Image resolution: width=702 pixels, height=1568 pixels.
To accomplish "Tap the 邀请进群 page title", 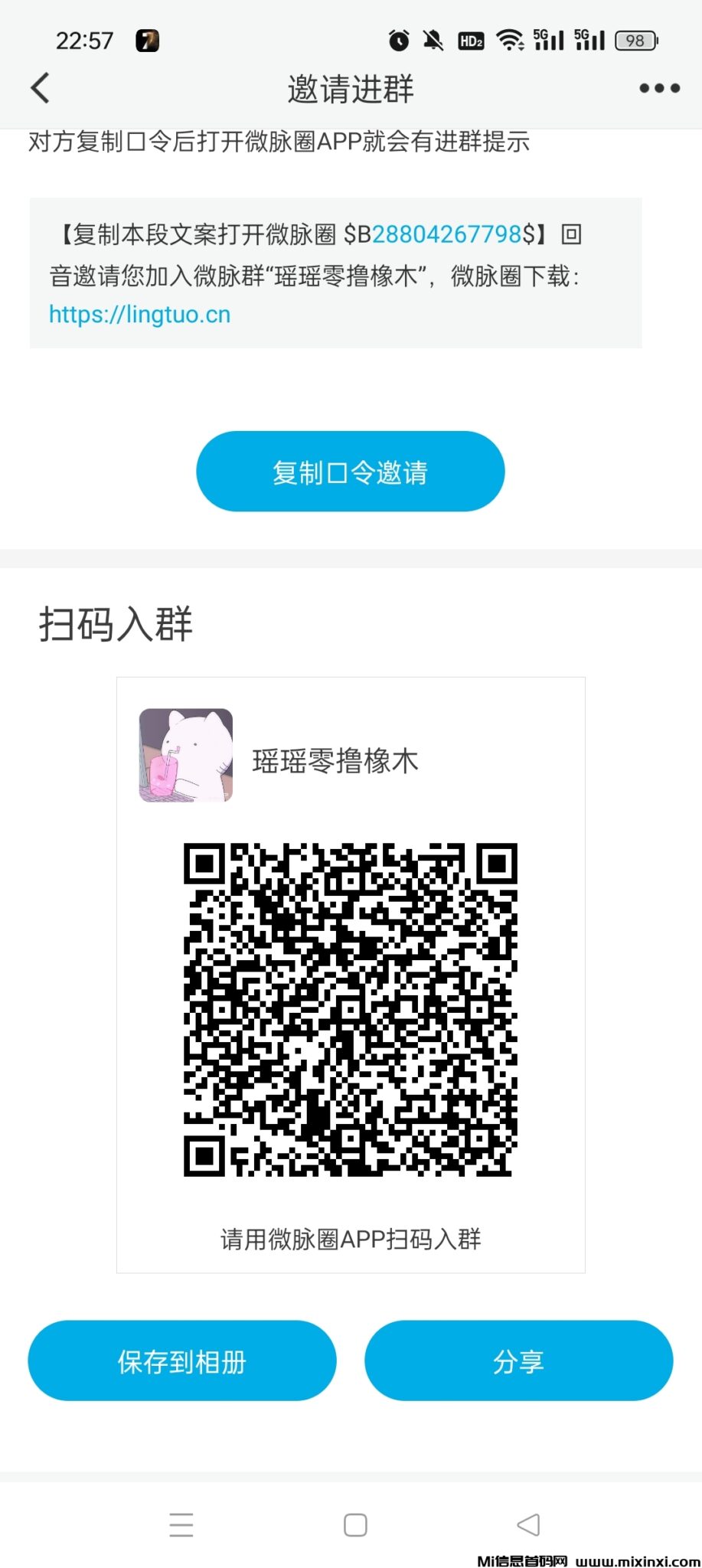I will pos(351,87).
